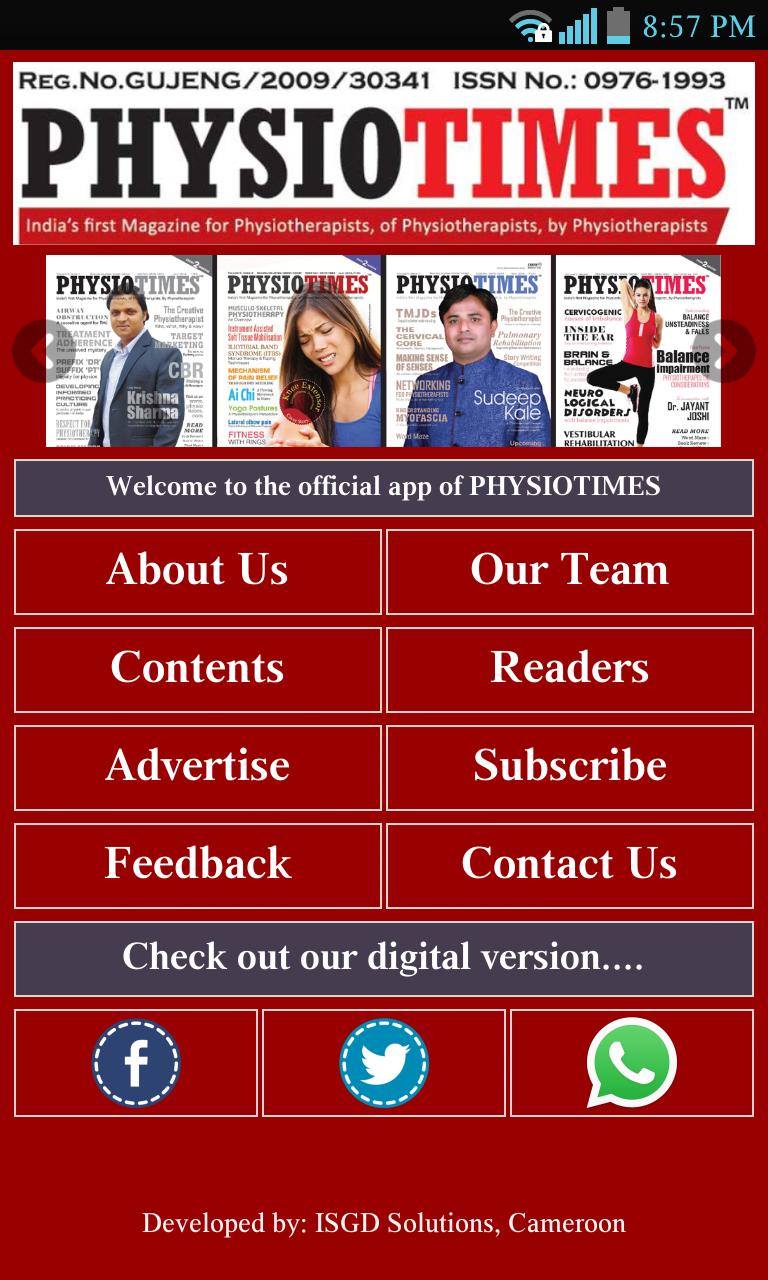Viewport: 768px width, 1280px height.
Task: Open the Dr. Jayant Joshi balance cover
Action: 638,350
